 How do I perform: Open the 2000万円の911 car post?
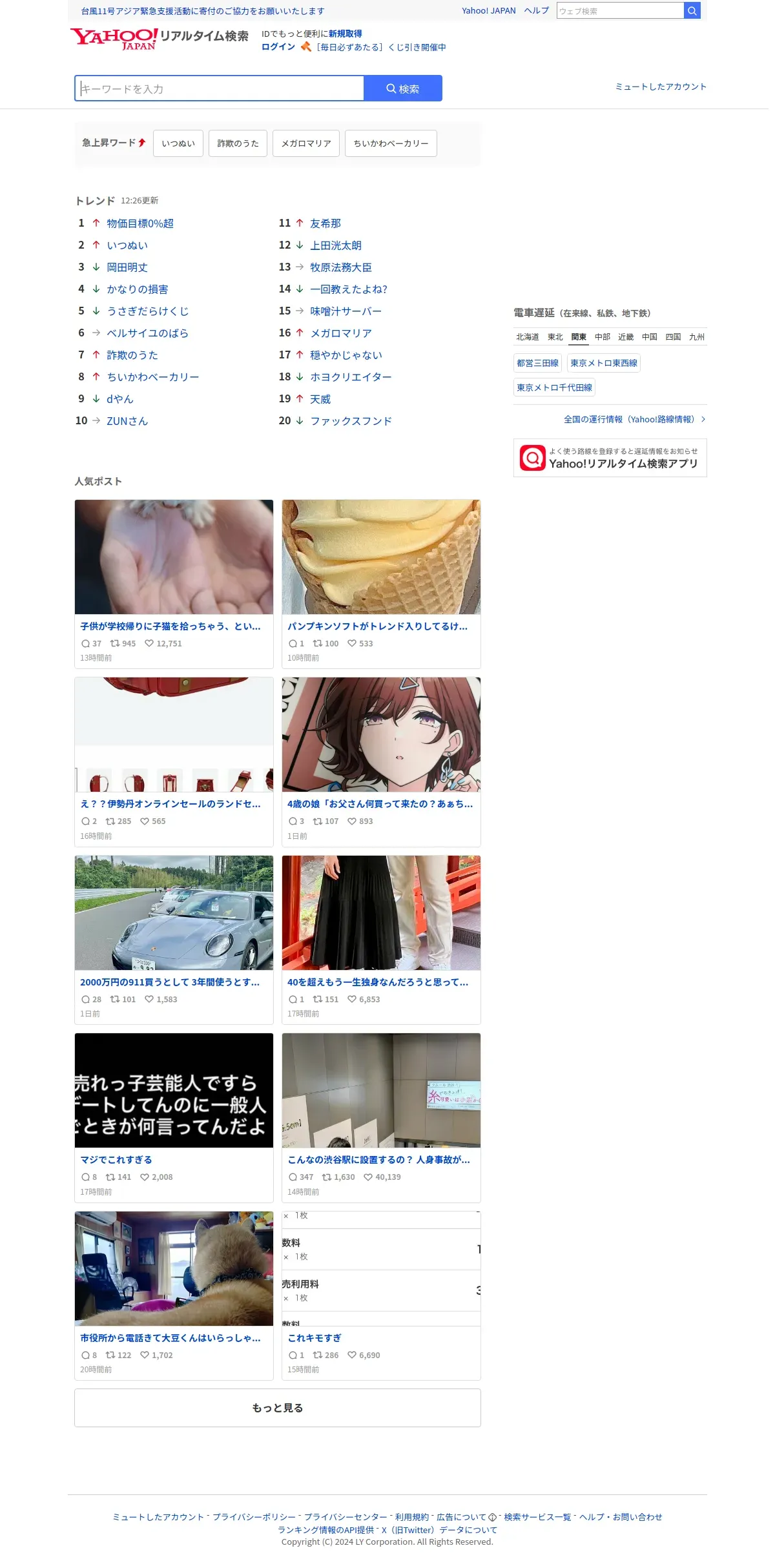point(174,940)
